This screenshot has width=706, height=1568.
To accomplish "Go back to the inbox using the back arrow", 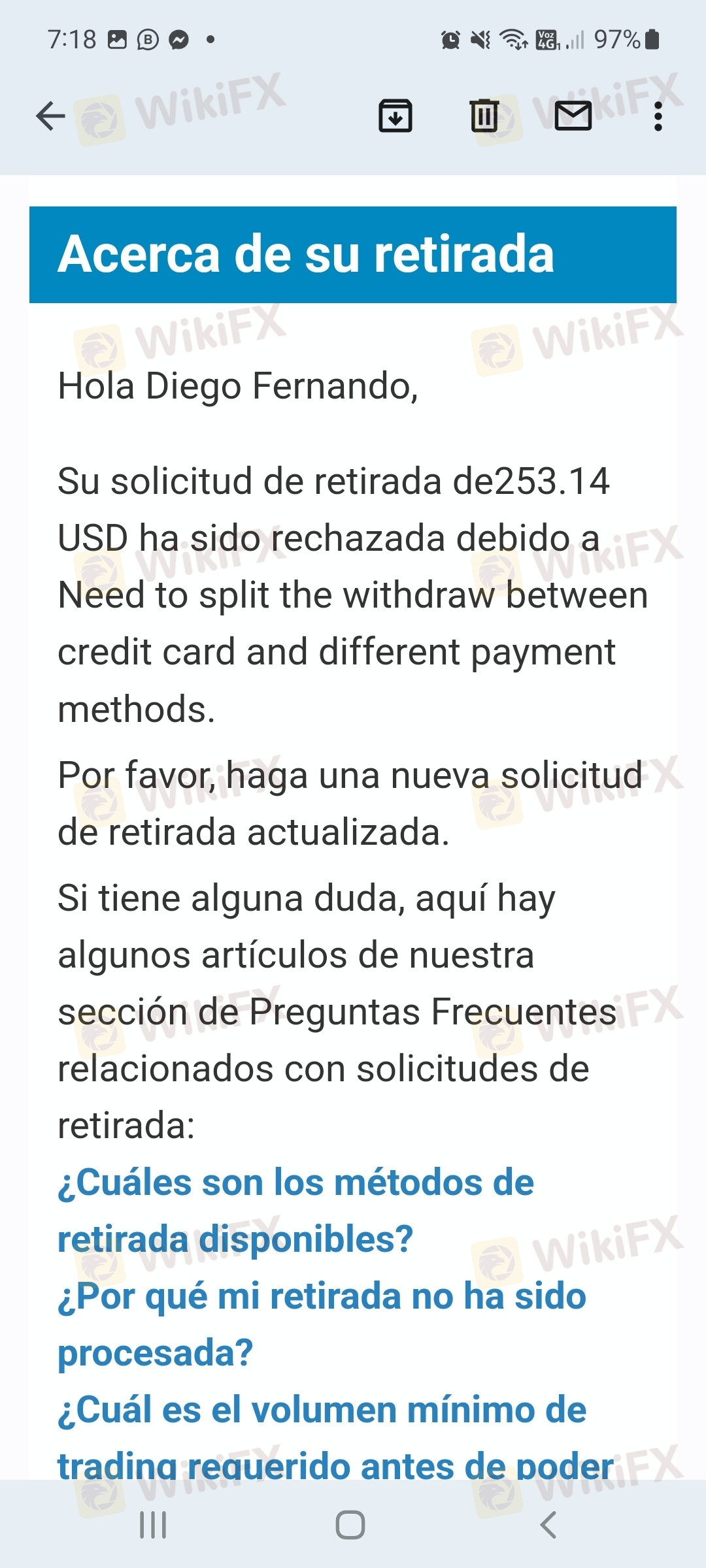I will pyautogui.click(x=50, y=117).
